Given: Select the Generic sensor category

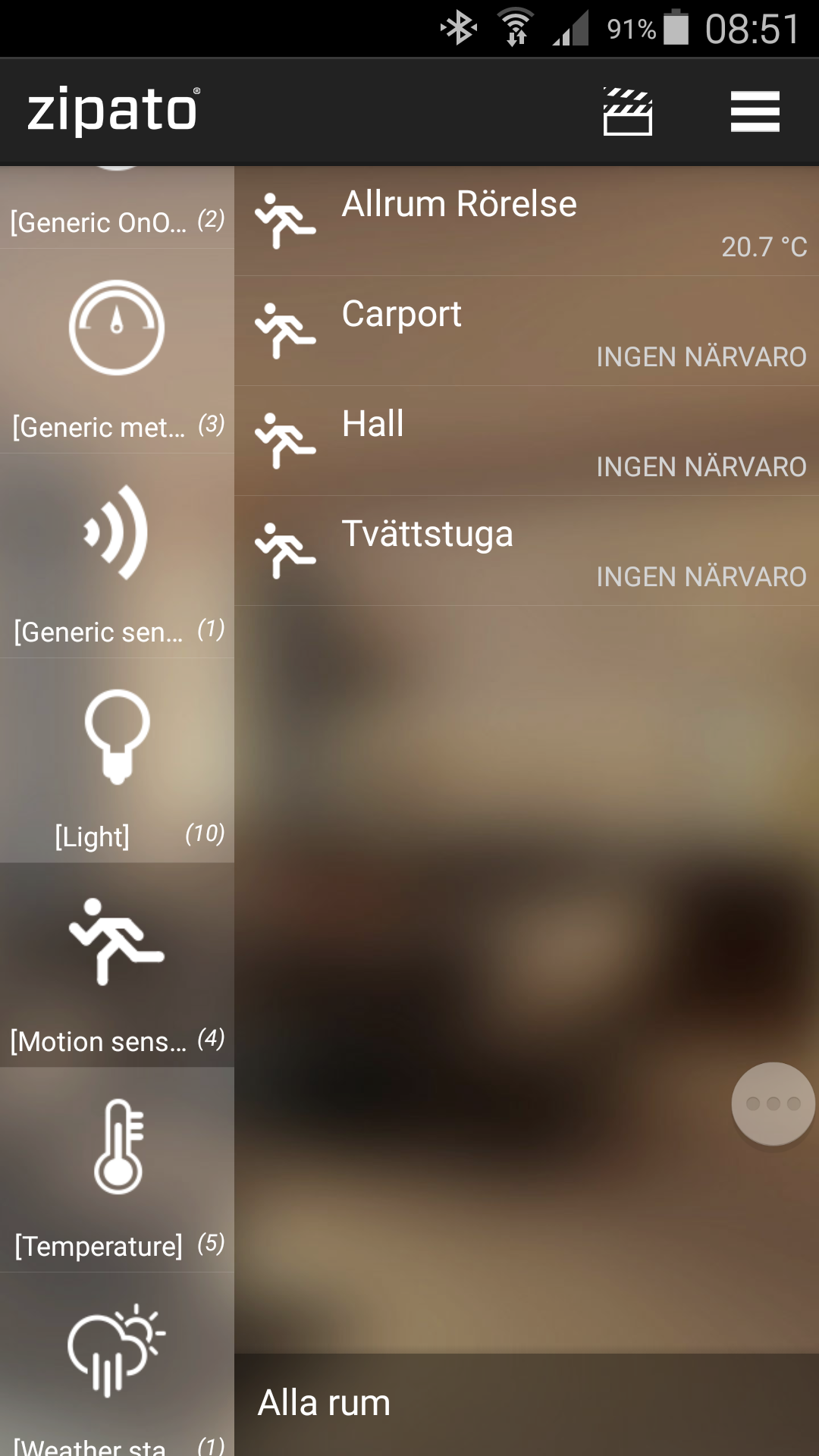Looking at the screenshot, I should 117,557.
